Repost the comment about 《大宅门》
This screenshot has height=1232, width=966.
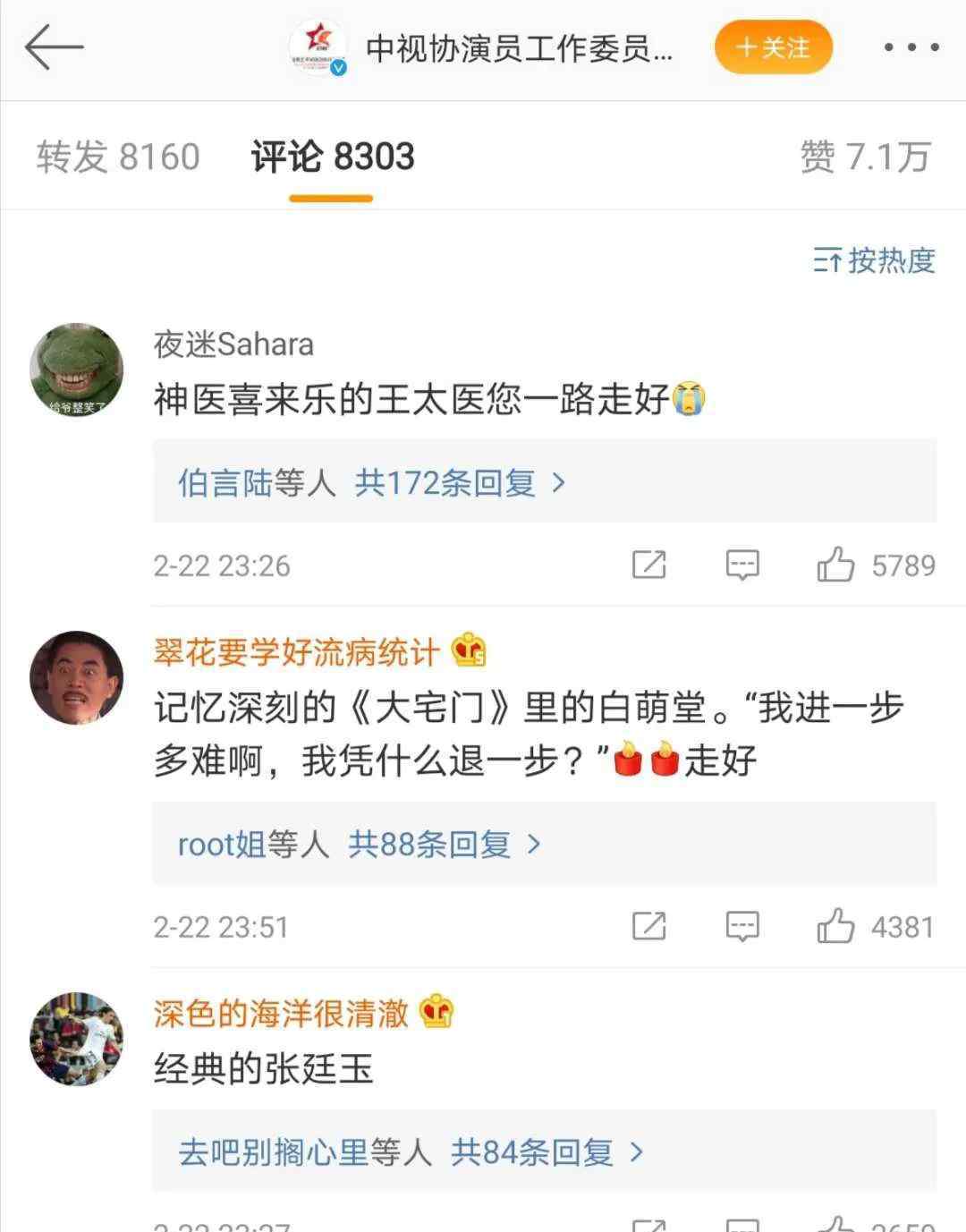pos(648,926)
